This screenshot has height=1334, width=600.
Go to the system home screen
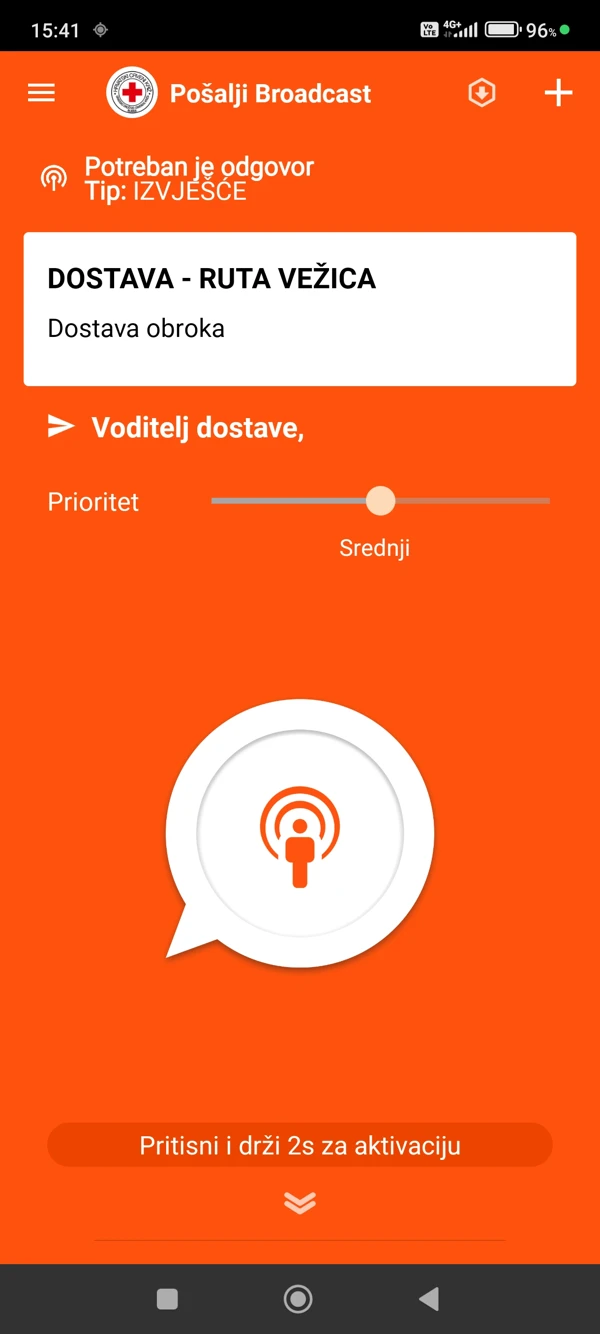coord(298,1299)
